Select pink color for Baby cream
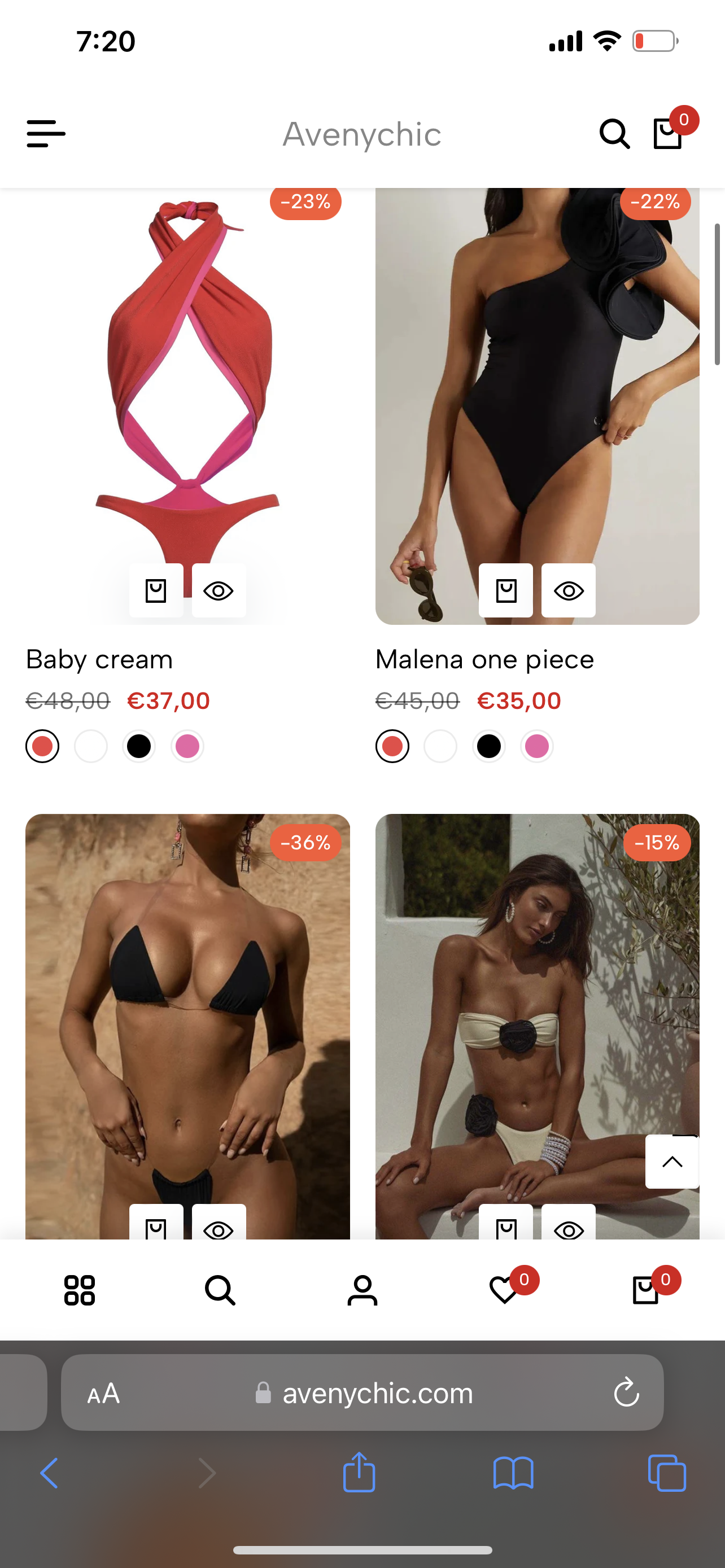The height and width of the screenshot is (1568, 725). tap(187, 746)
